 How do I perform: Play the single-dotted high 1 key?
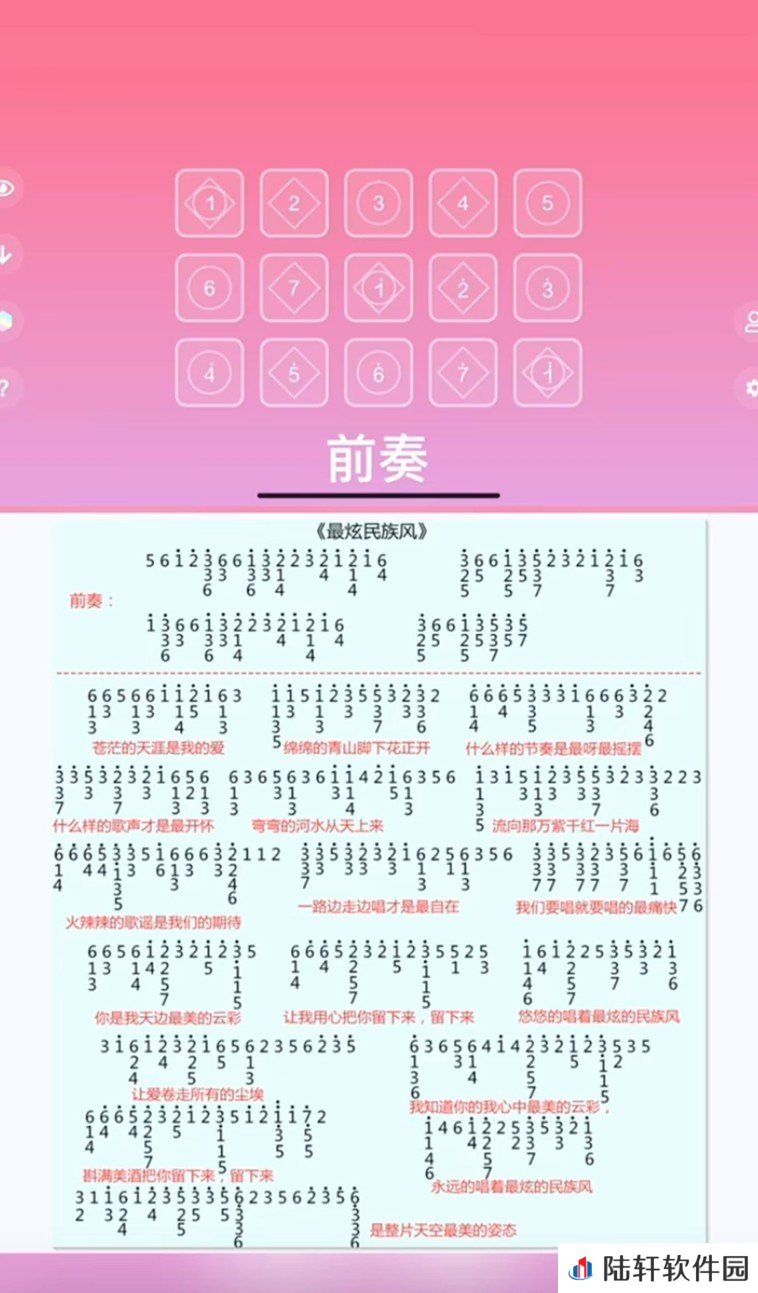[379, 288]
